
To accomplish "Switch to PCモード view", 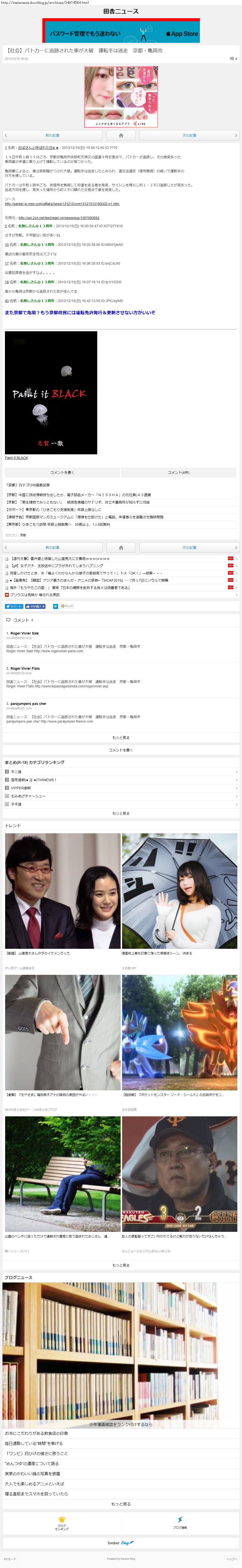I will (x=10, y=1559).
